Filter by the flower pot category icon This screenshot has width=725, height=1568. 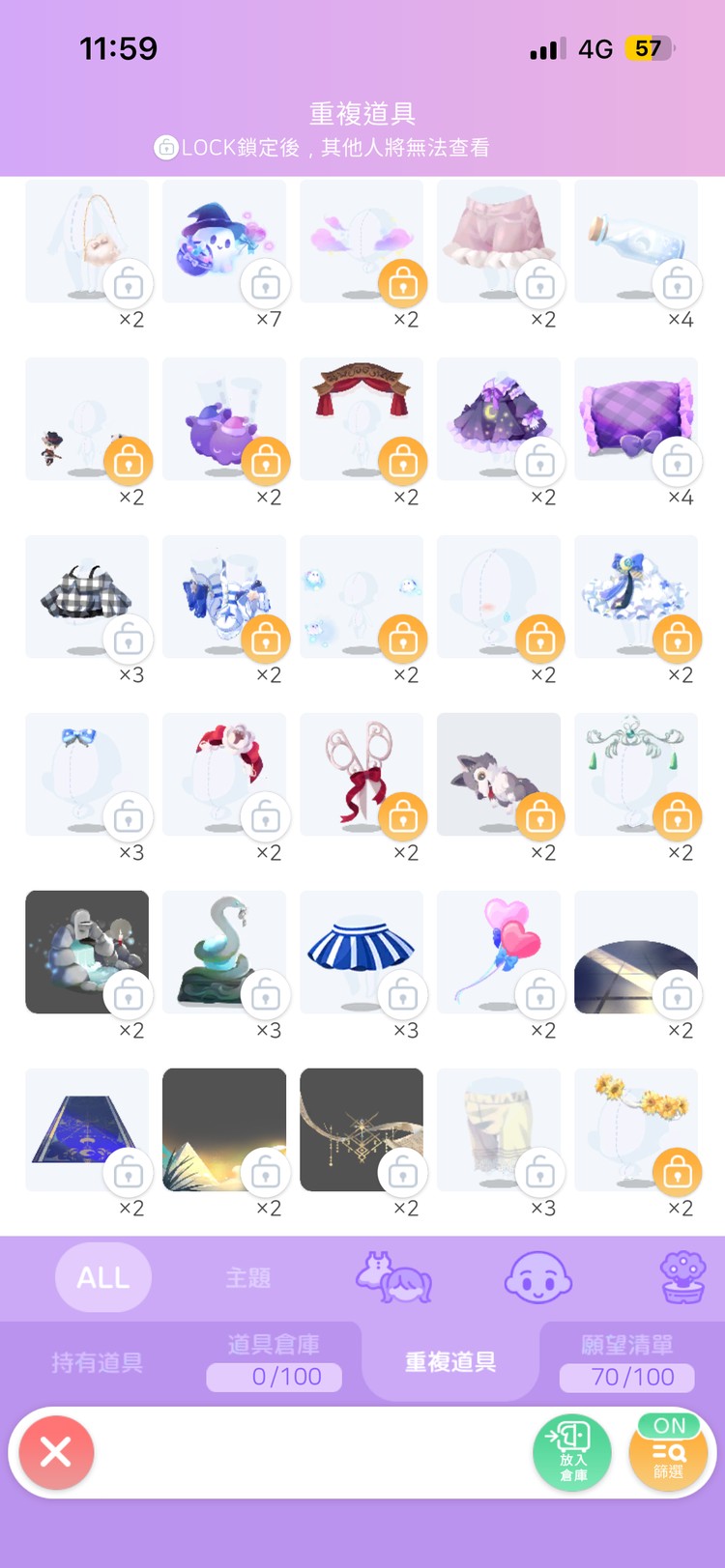coord(682,1277)
